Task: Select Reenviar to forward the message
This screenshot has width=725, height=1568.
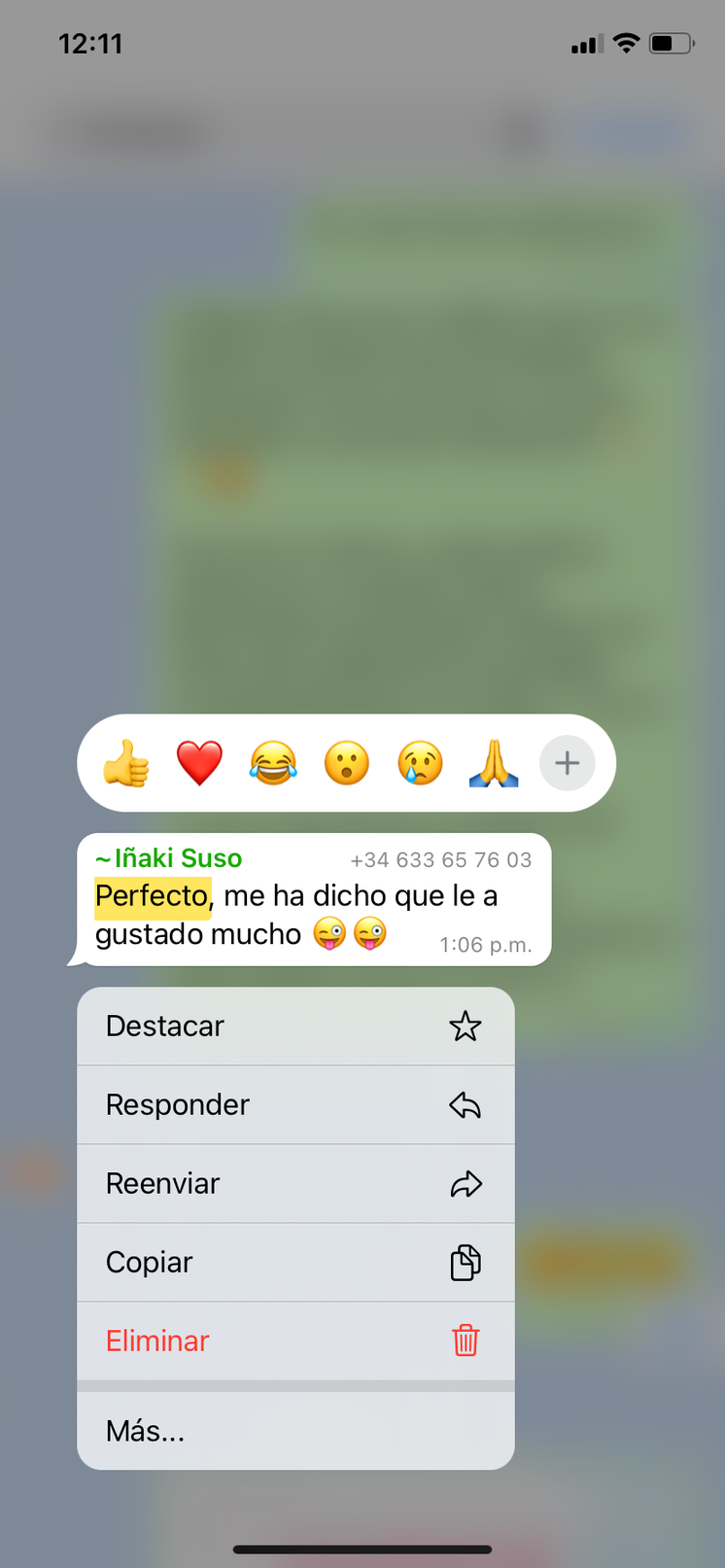Action: click(295, 1184)
